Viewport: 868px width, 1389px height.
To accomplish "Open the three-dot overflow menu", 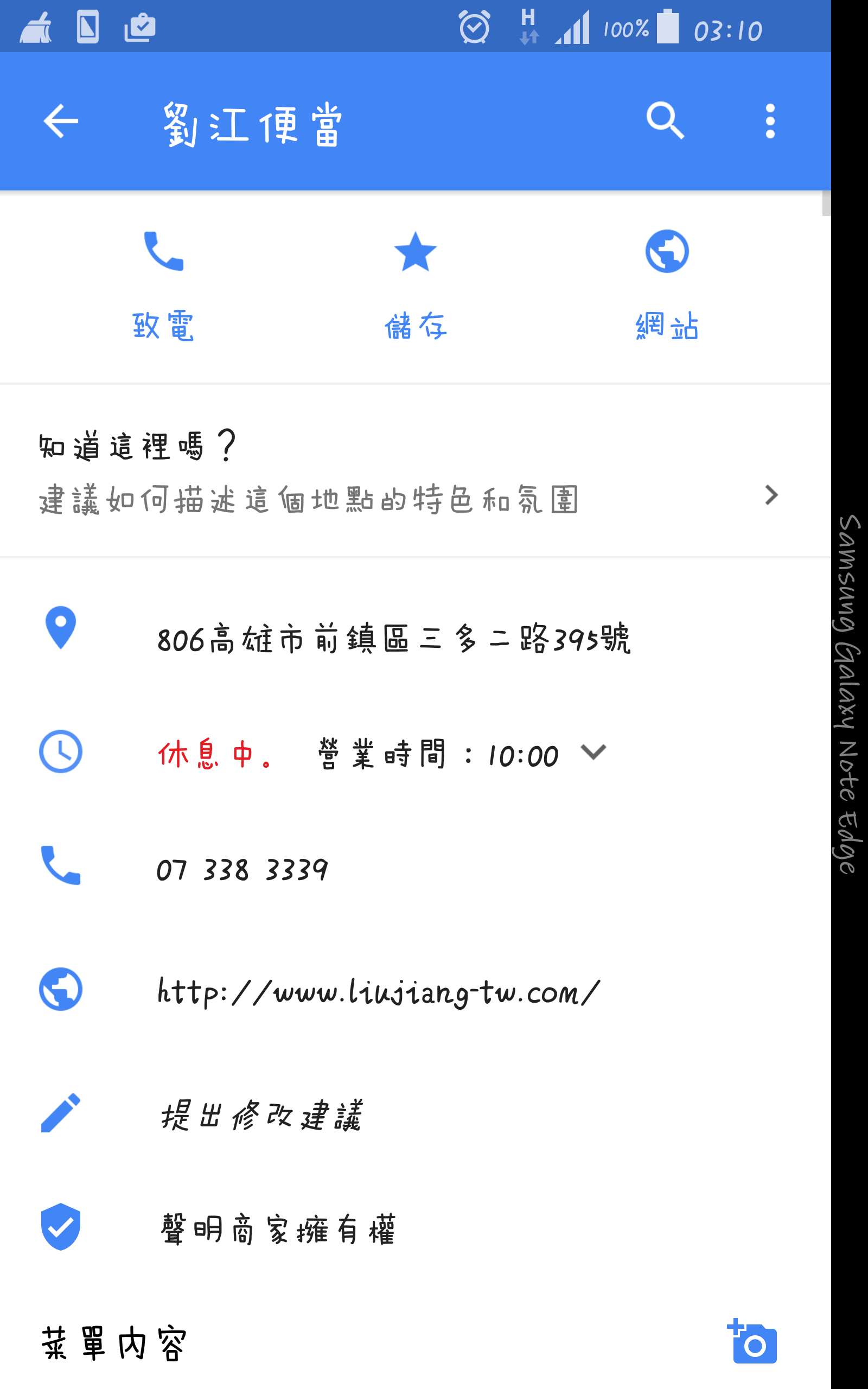I will coord(770,121).
